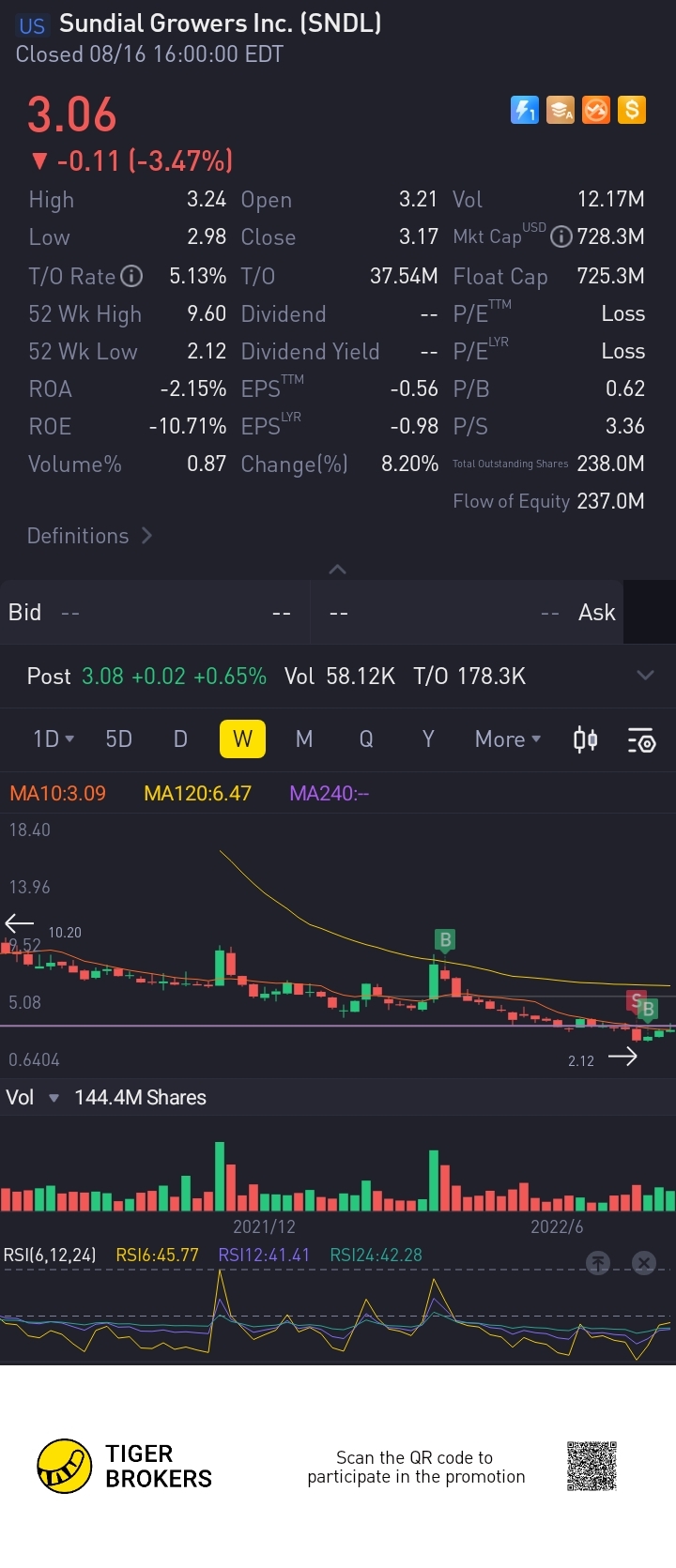This screenshot has height=1568, width=676.
Task: Tap the T/O Rate info icon
Action: (x=132, y=276)
